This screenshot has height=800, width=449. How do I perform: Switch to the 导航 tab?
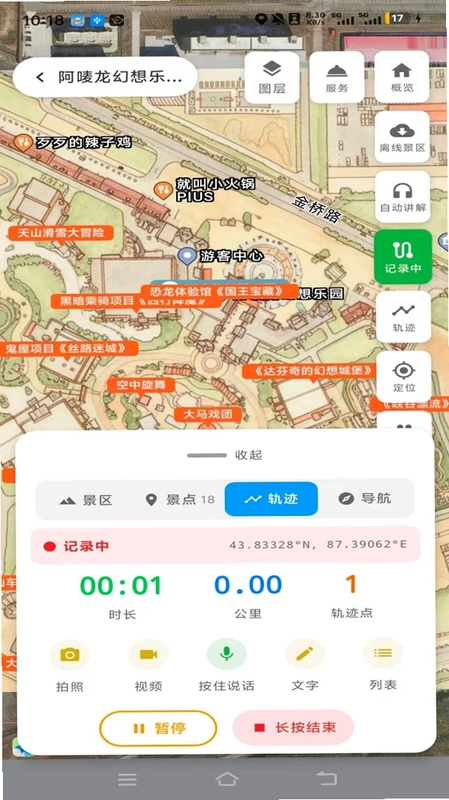pyautogui.click(x=365, y=498)
